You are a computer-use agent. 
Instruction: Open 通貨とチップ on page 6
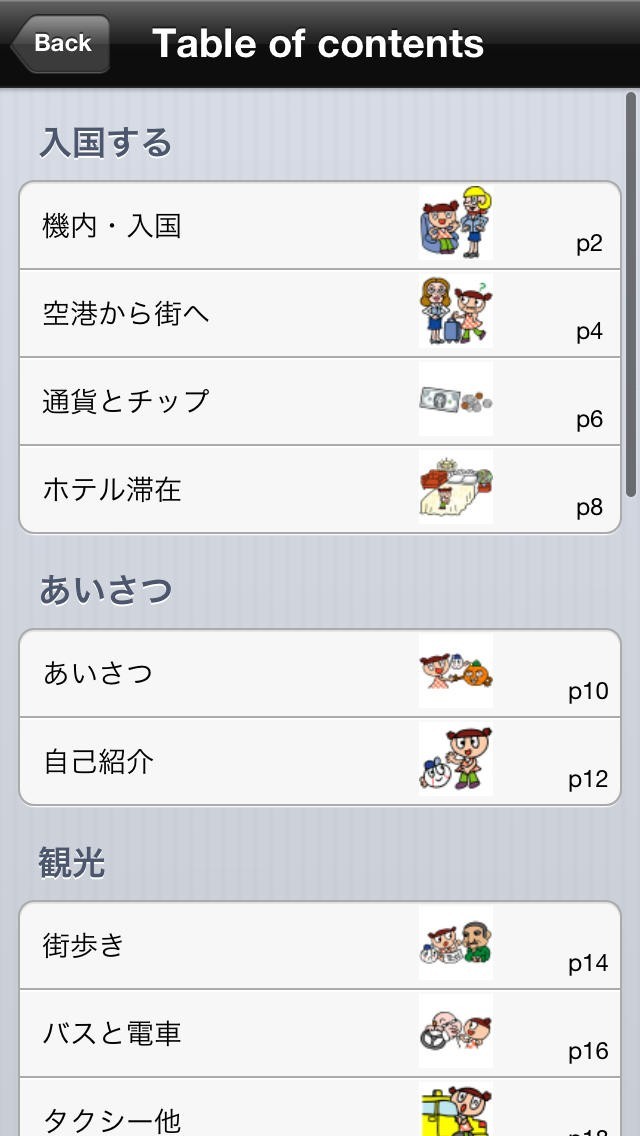coord(320,402)
